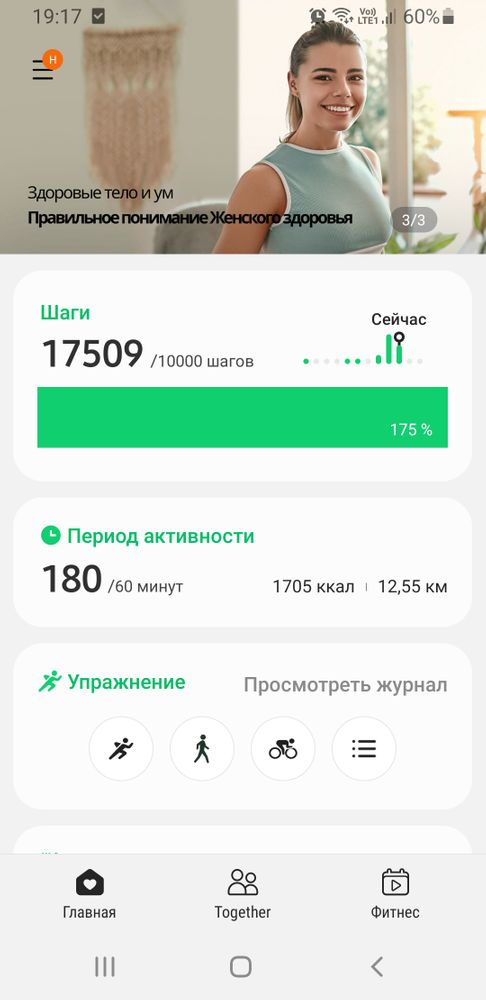Image resolution: width=486 pixels, height=1000 pixels.
Task: Start a running workout
Action: click(x=121, y=748)
